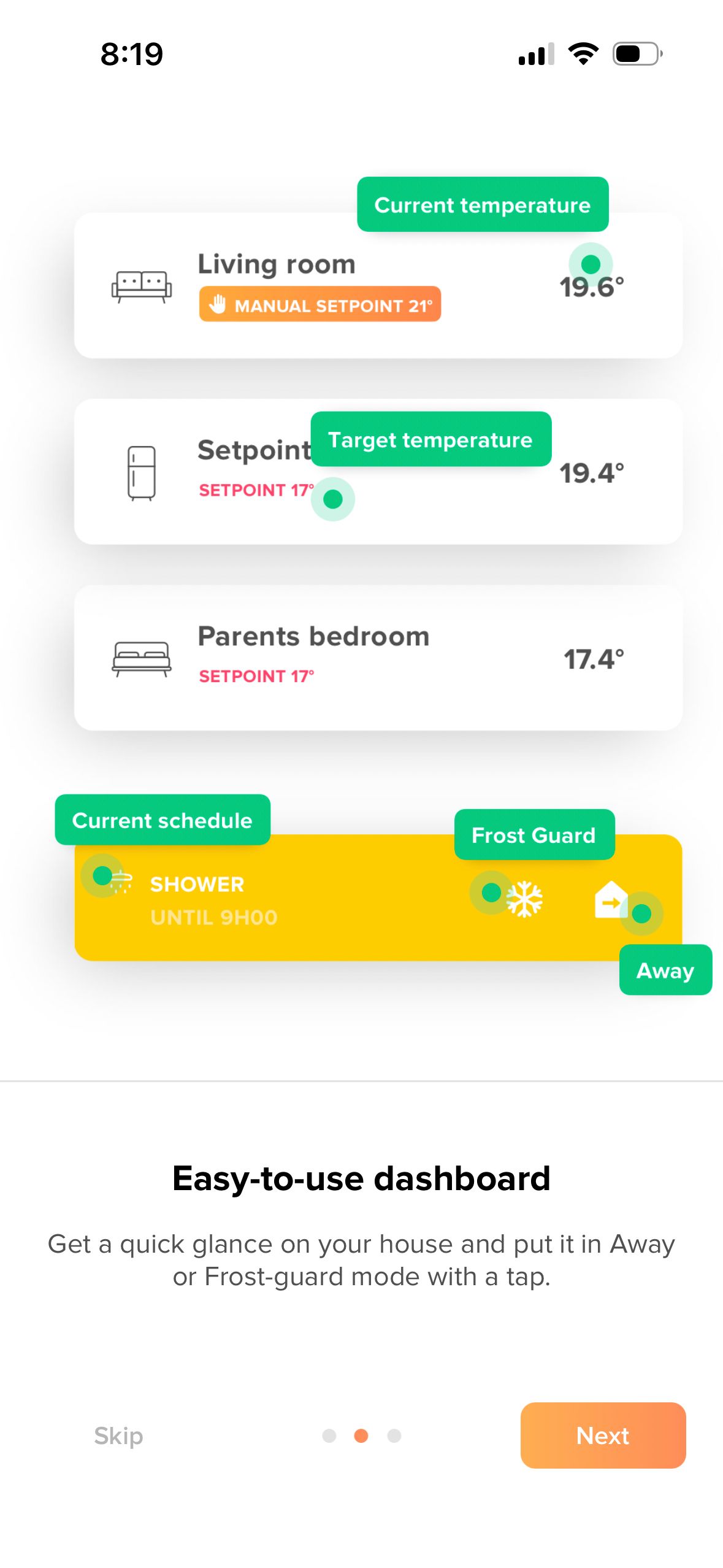The width and height of the screenshot is (723, 1568).
Task: Click the bed icon for Parents bedroom
Action: (x=141, y=658)
